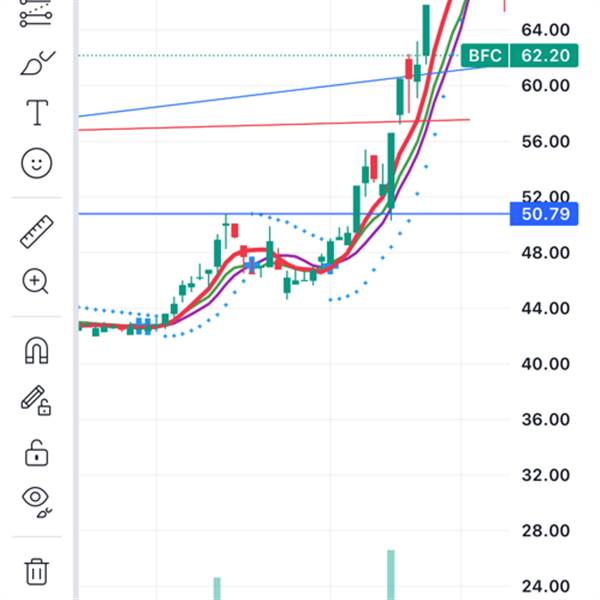Hide all drawings with eye icon
This screenshot has width=600, height=600.
coord(37,500)
